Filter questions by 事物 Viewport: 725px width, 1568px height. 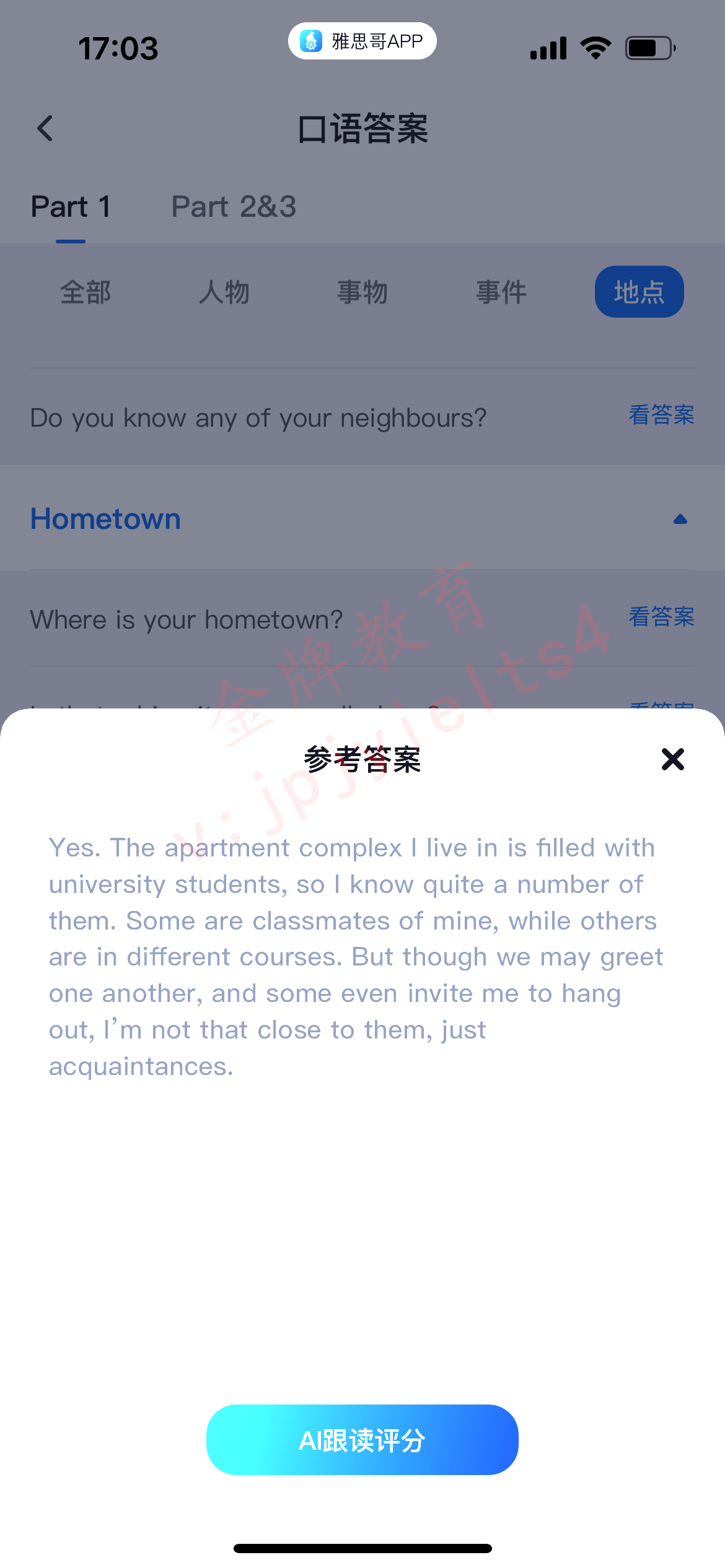point(362,292)
